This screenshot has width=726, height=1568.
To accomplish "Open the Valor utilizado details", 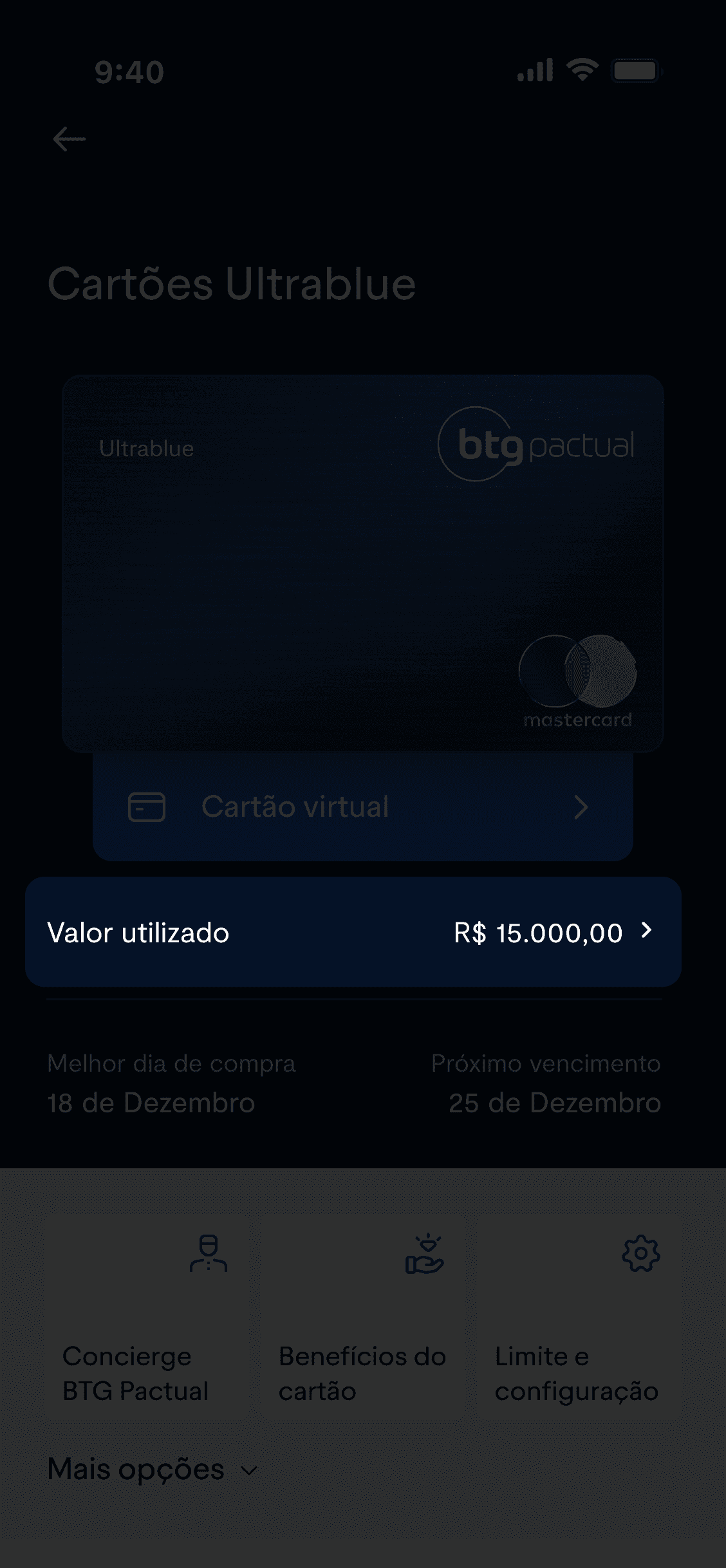I will click(353, 932).
